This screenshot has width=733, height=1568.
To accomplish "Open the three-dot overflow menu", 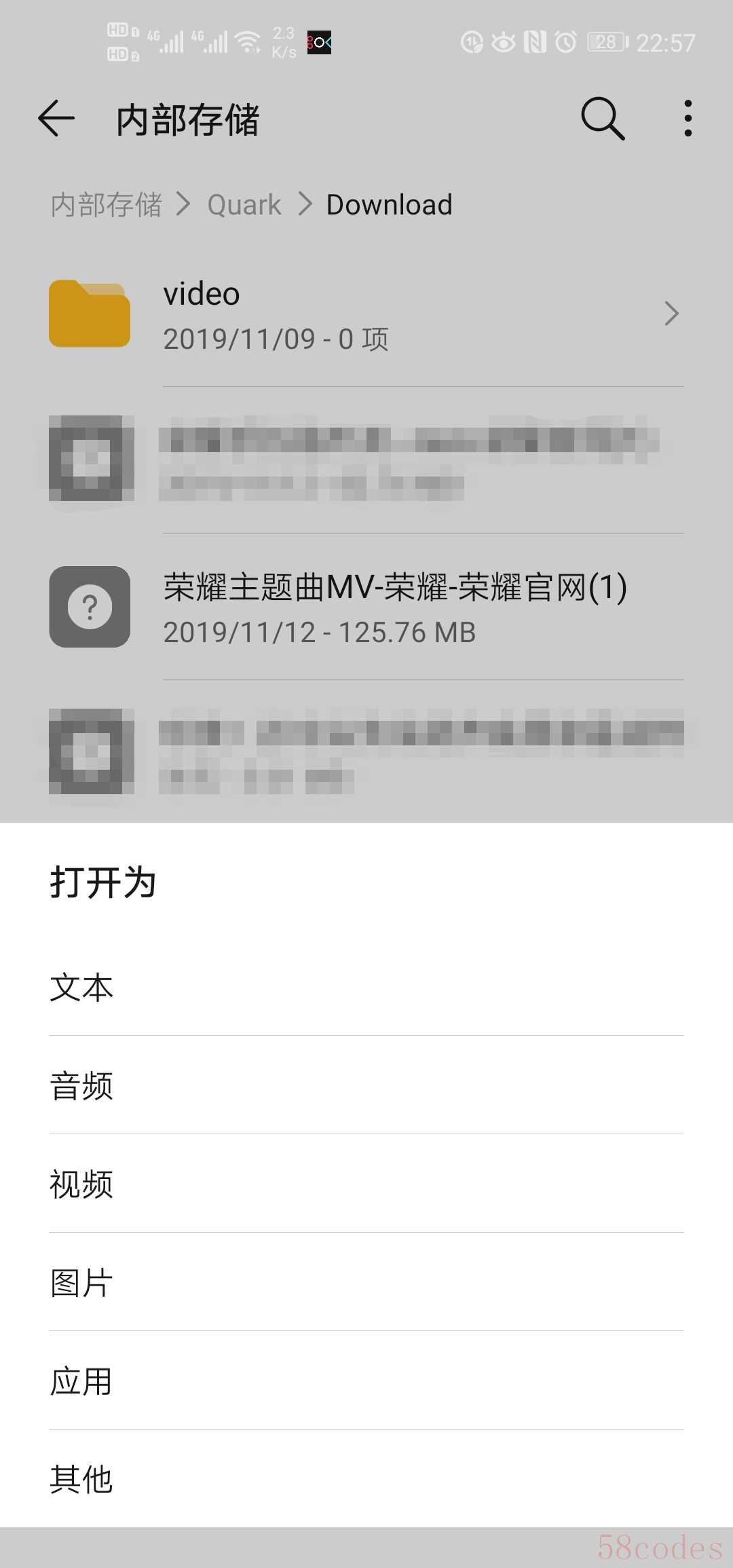I will [688, 119].
